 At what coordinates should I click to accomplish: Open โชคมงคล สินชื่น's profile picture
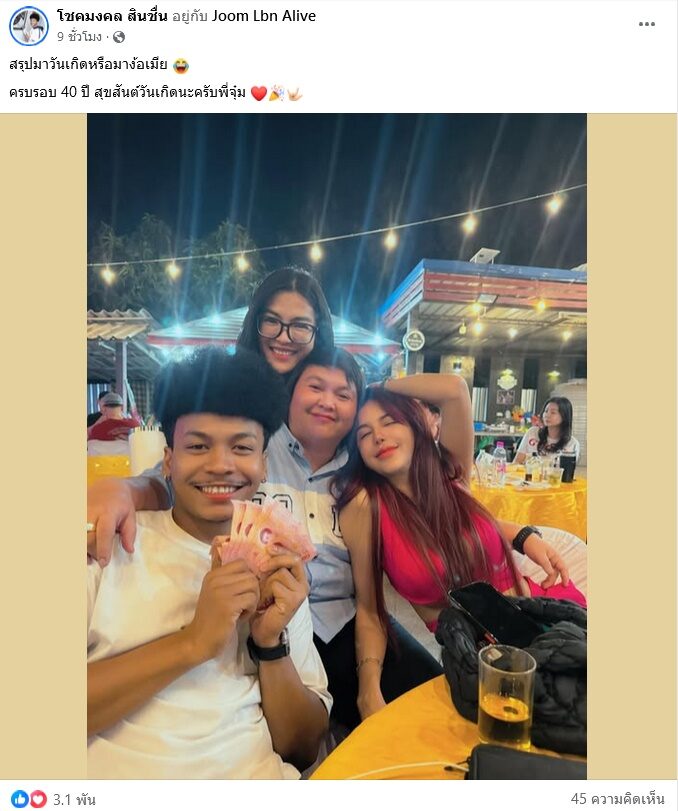[x=28, y=26]
